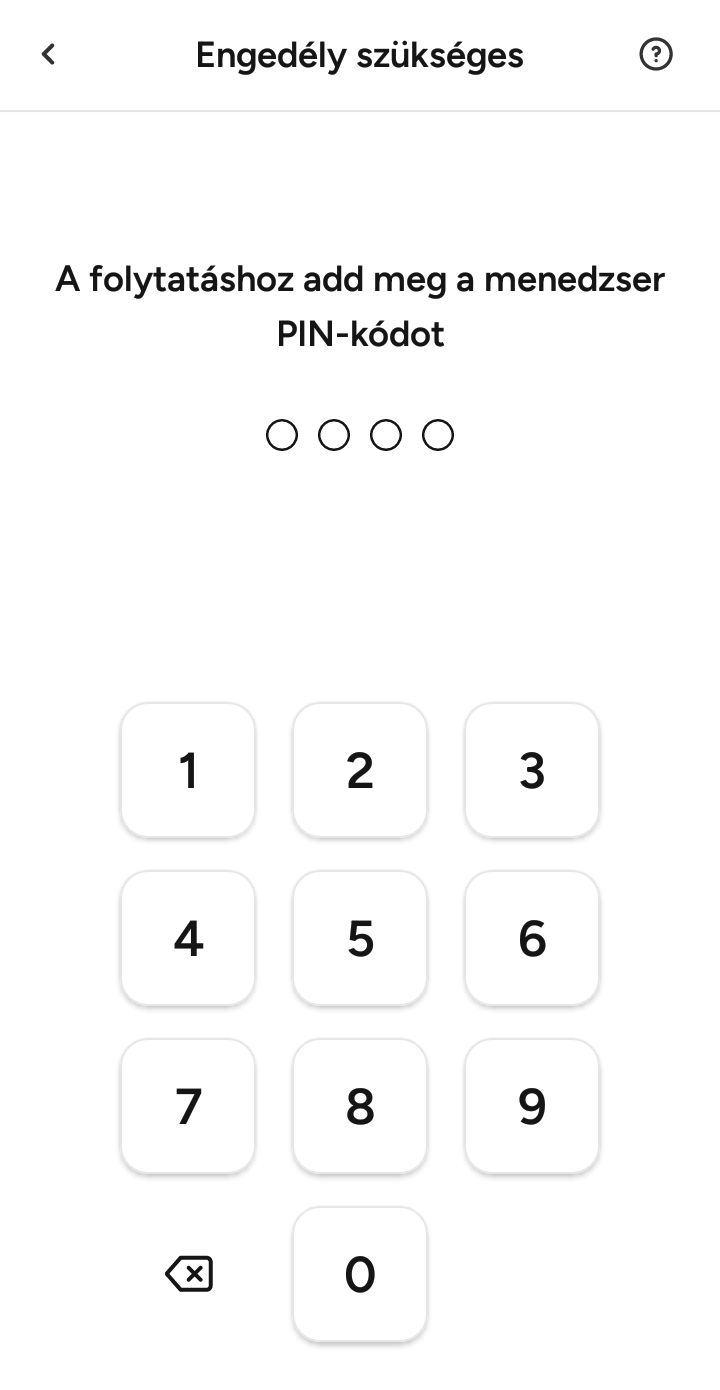Image resolution: width=720 pixels, height=1390 pixels.
Task: Tap the 9 key
Action: (532, 1106)
